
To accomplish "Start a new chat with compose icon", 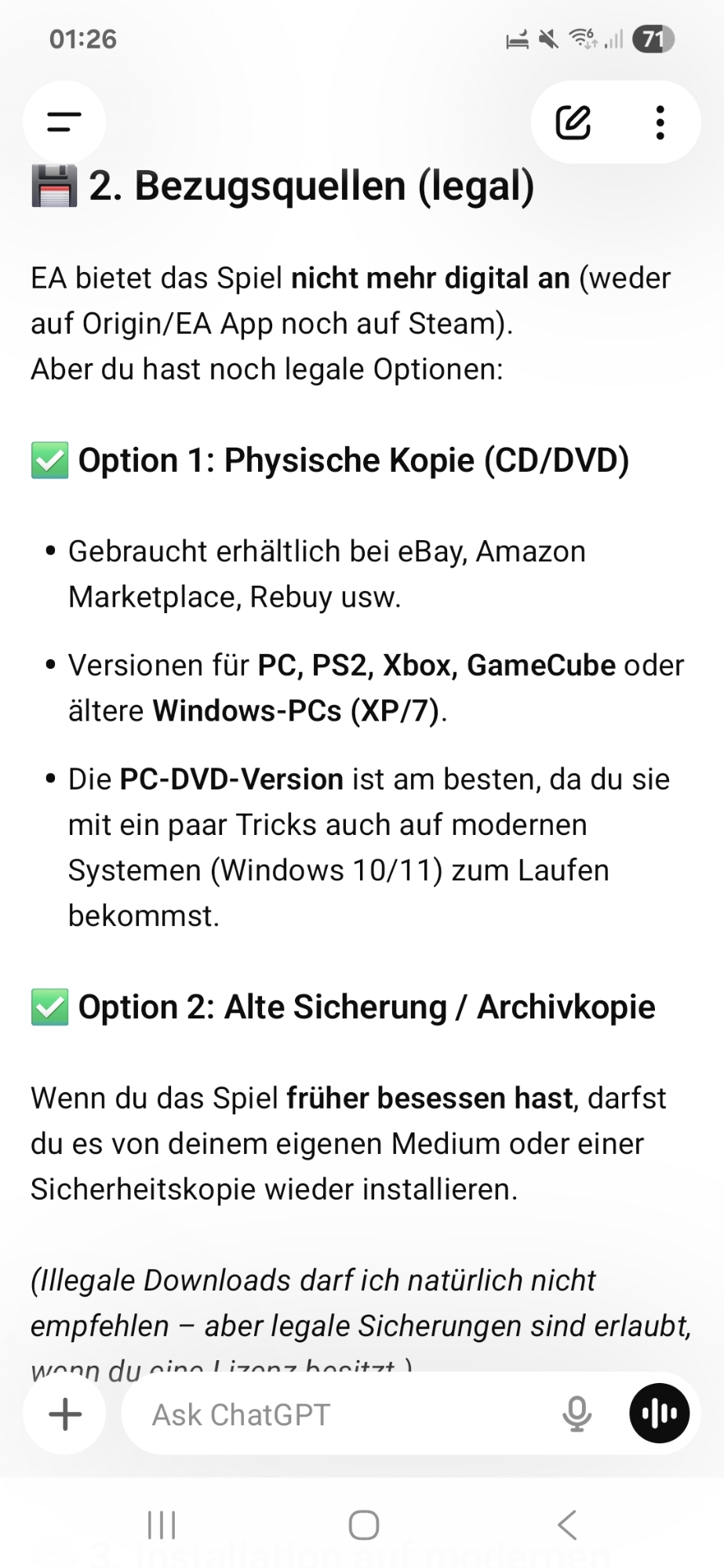I will coord(573,122).
